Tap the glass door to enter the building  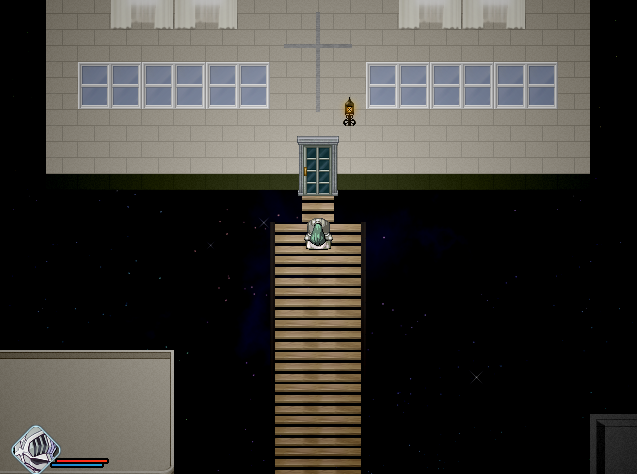(x=318, y=168)
